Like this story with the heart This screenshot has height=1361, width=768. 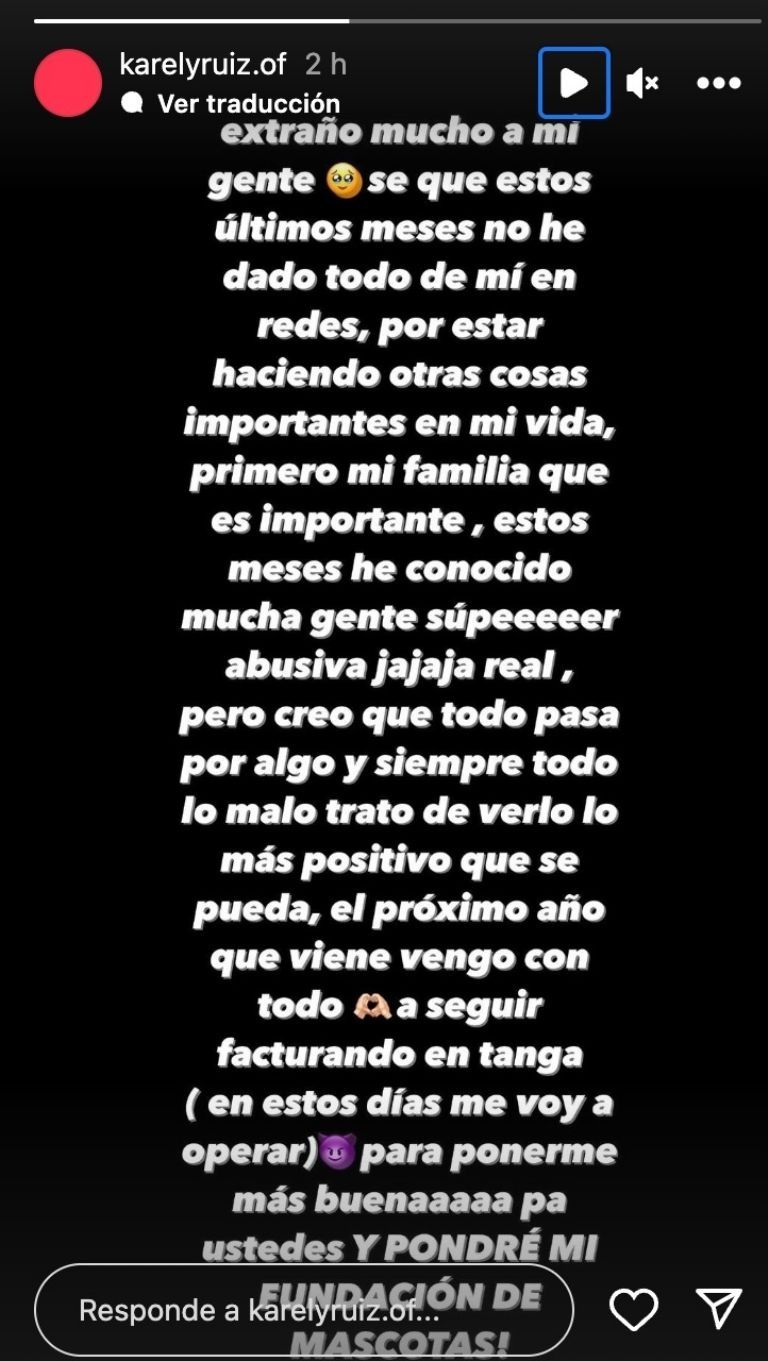point(634,1309)
